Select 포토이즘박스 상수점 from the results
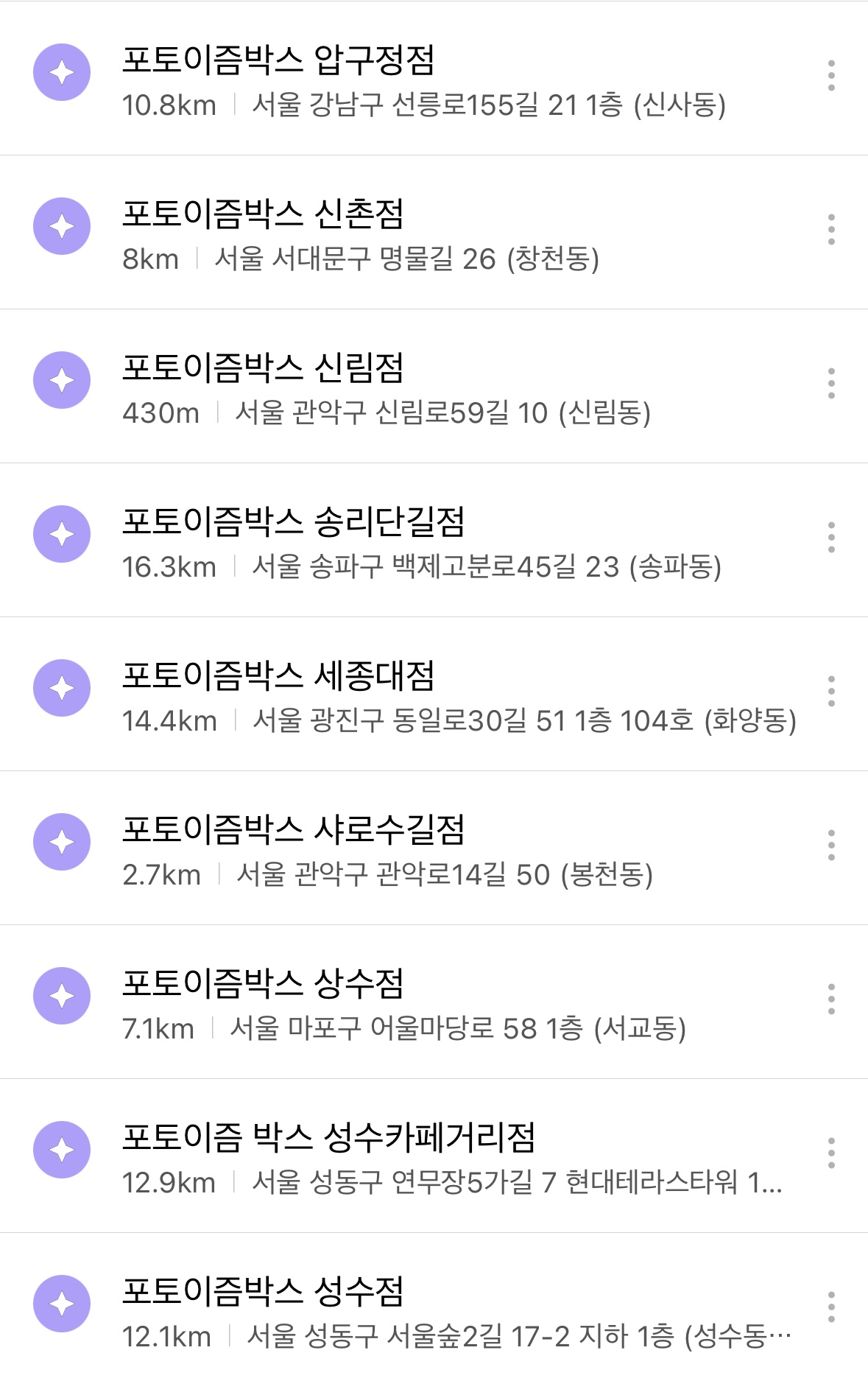 [263, 984]
